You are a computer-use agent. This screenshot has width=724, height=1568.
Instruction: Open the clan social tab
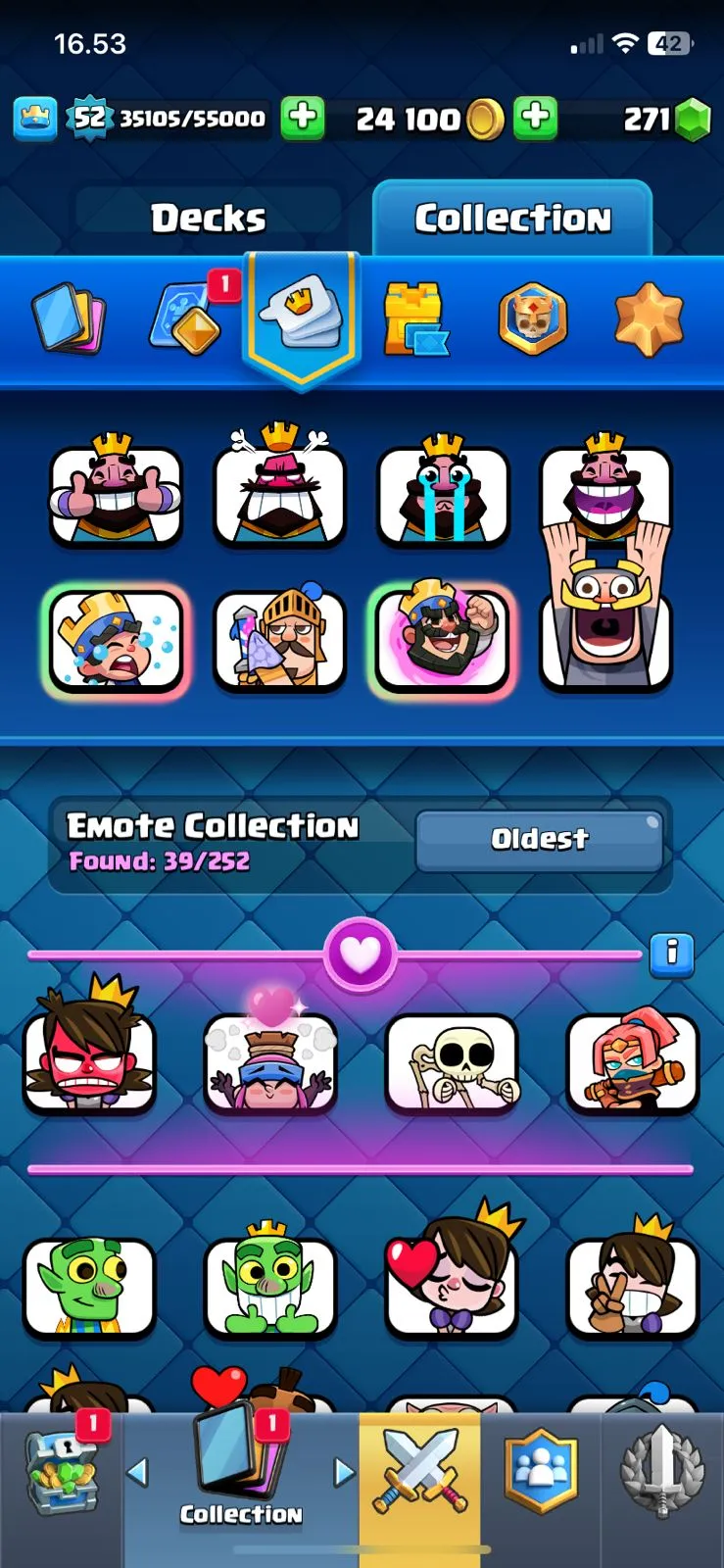coord(540,1470)
